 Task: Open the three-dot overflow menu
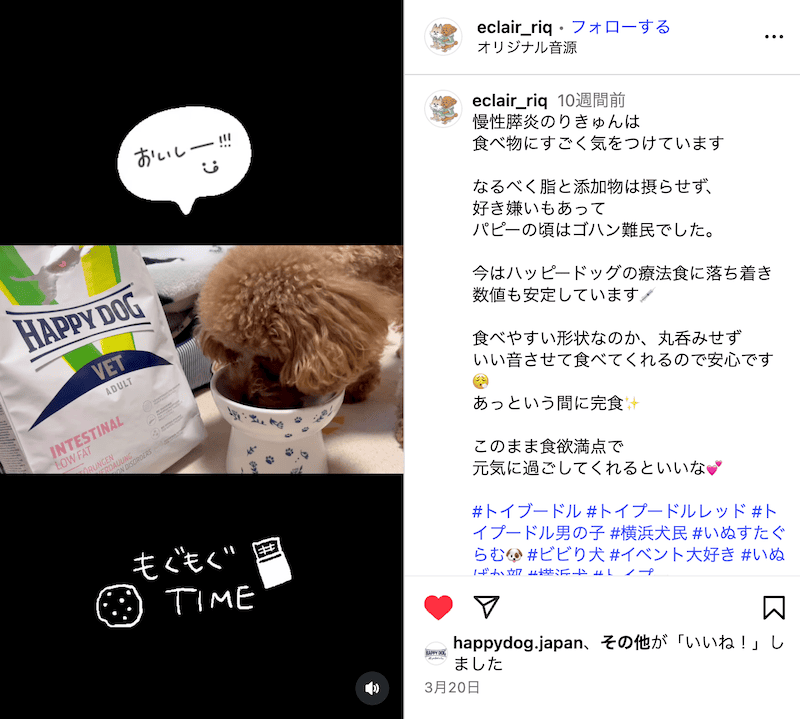coord(773,36)
